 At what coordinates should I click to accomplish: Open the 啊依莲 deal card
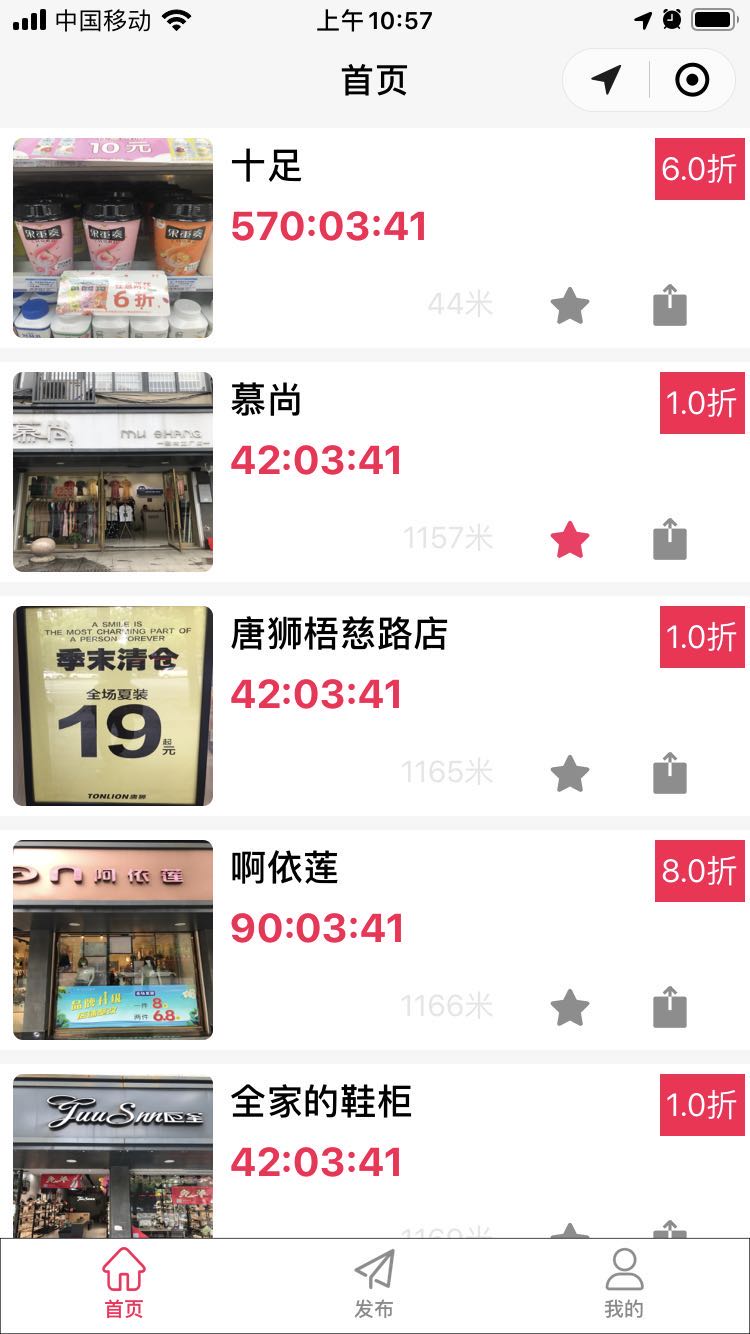(375, 940)
